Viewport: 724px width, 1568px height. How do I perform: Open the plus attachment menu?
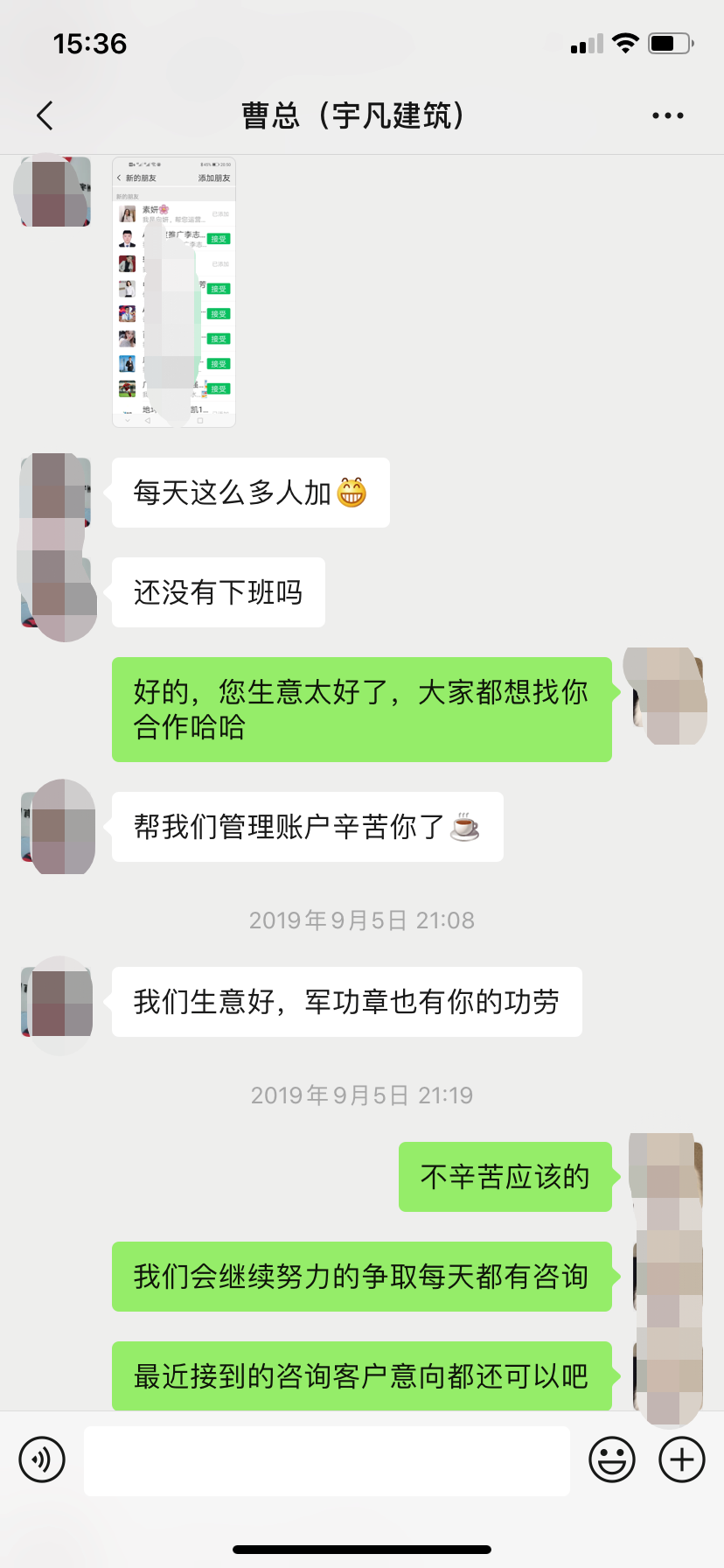pos(681,1459)
